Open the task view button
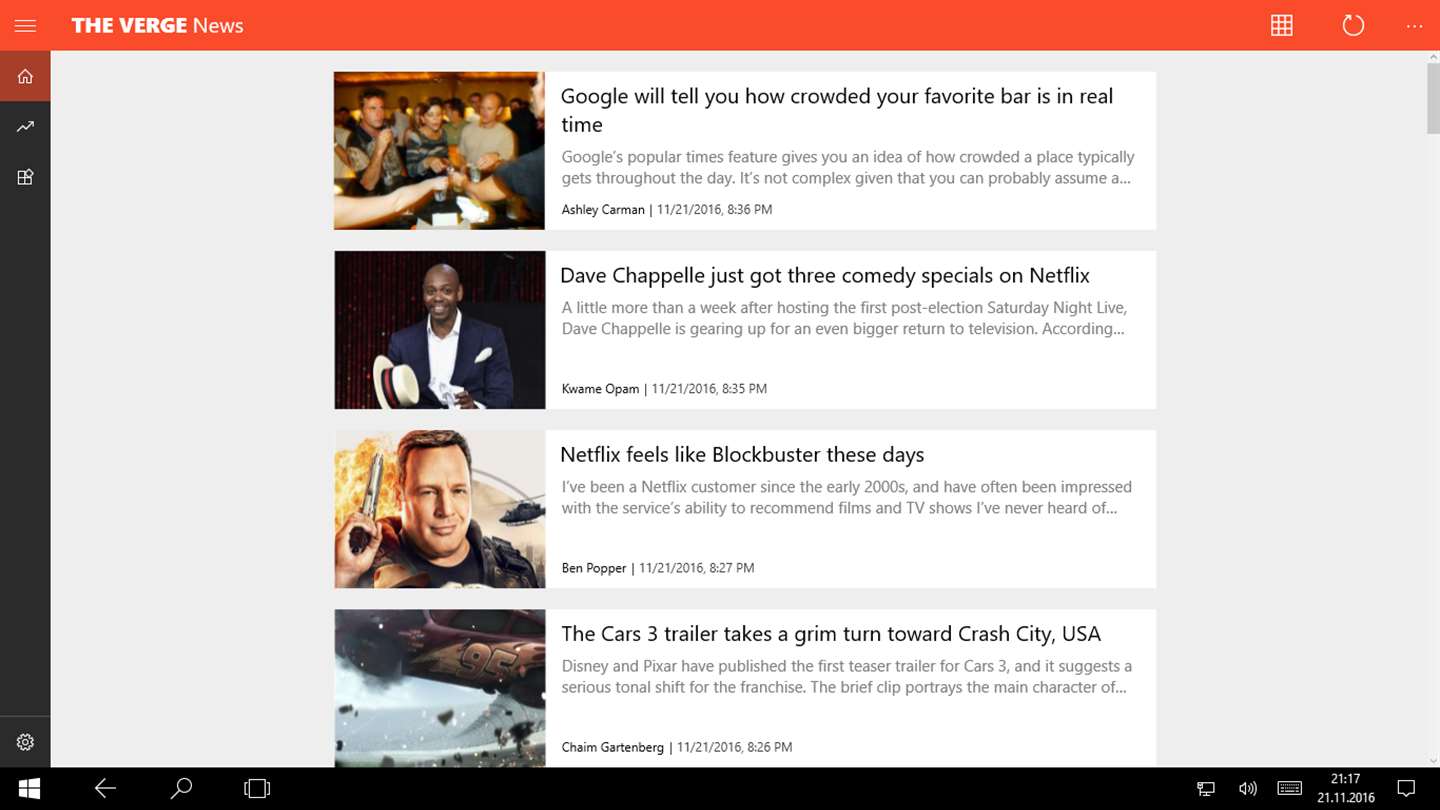The height and width of the screenshot is (810, 1440). point(257,789)
